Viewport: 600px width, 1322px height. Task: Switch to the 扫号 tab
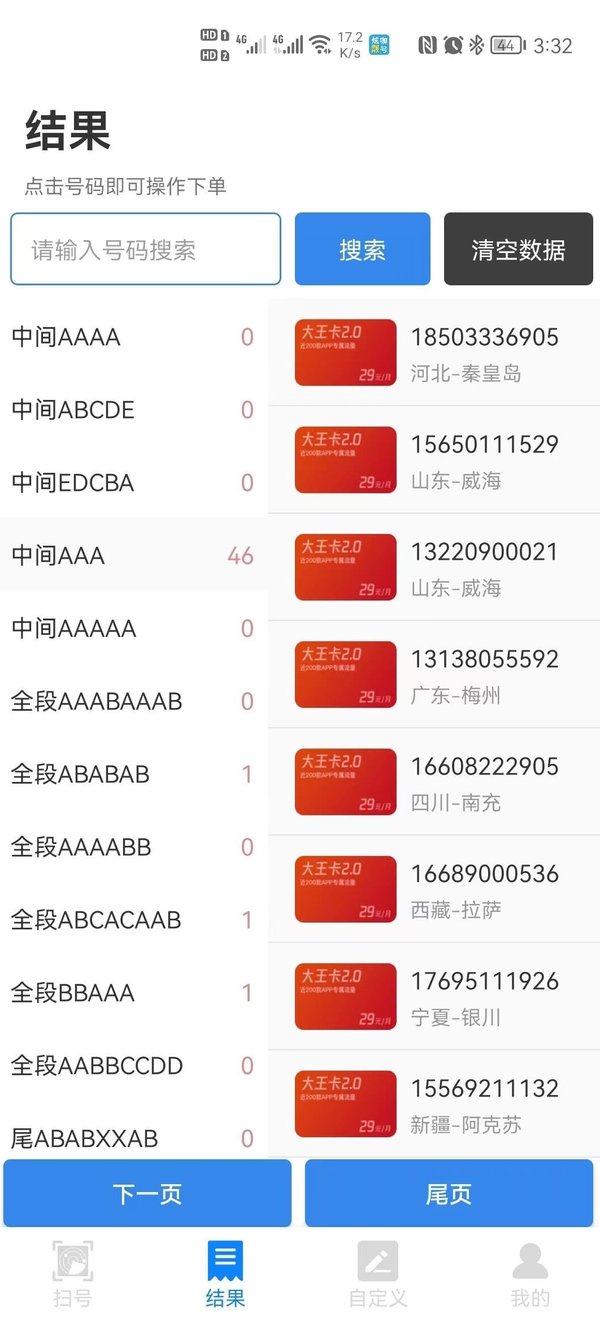[73, 1274]
